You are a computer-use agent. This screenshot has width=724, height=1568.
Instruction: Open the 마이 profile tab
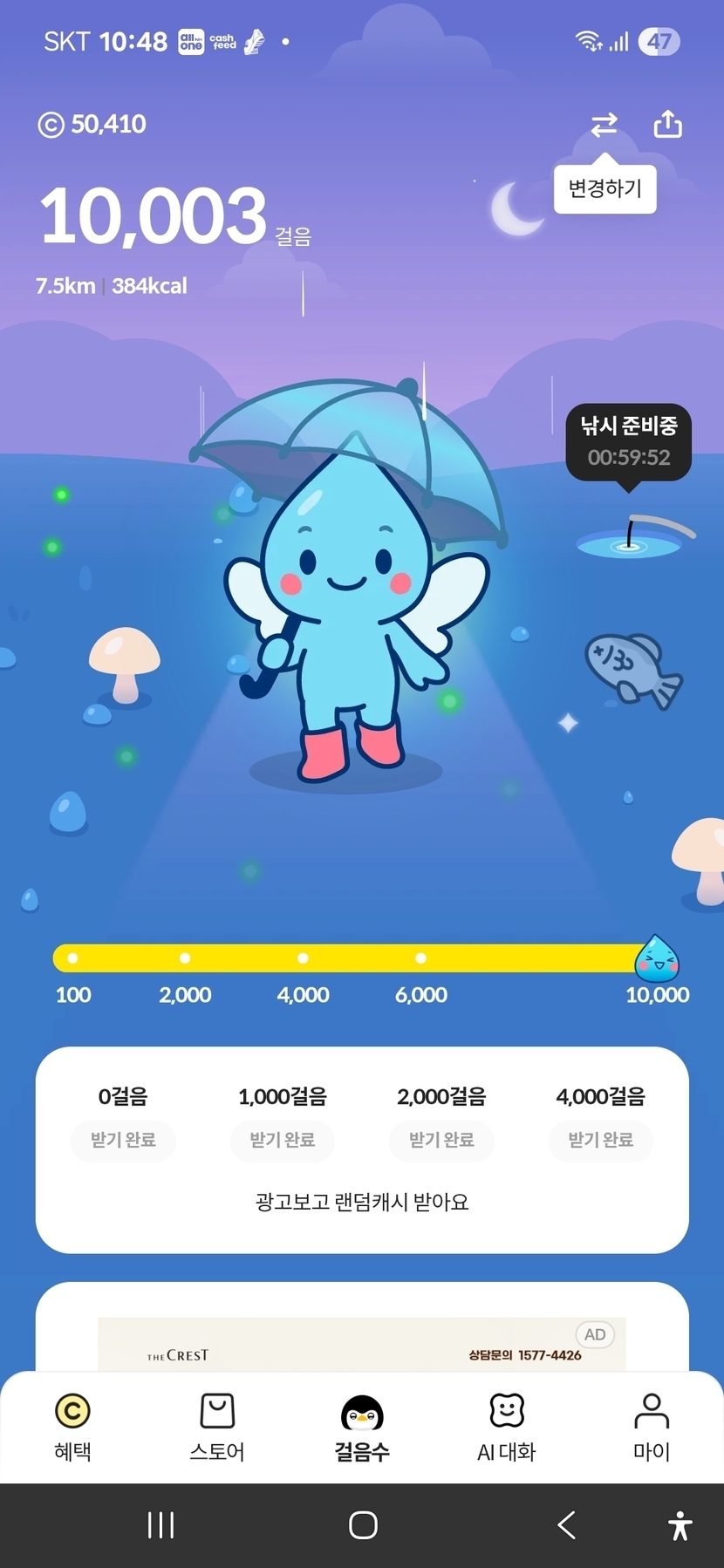tap(651, 1427)
